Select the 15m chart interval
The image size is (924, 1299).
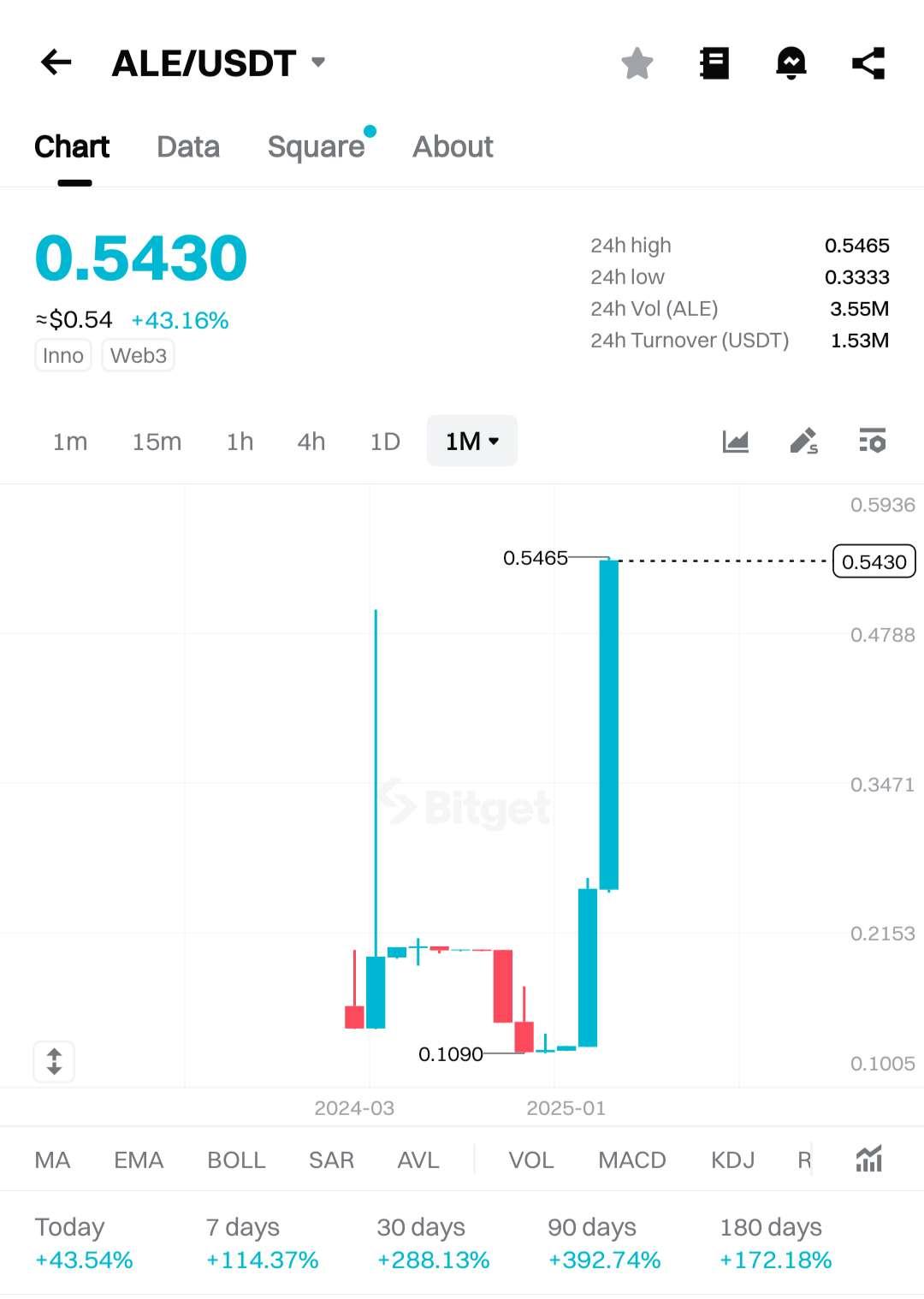157,442
